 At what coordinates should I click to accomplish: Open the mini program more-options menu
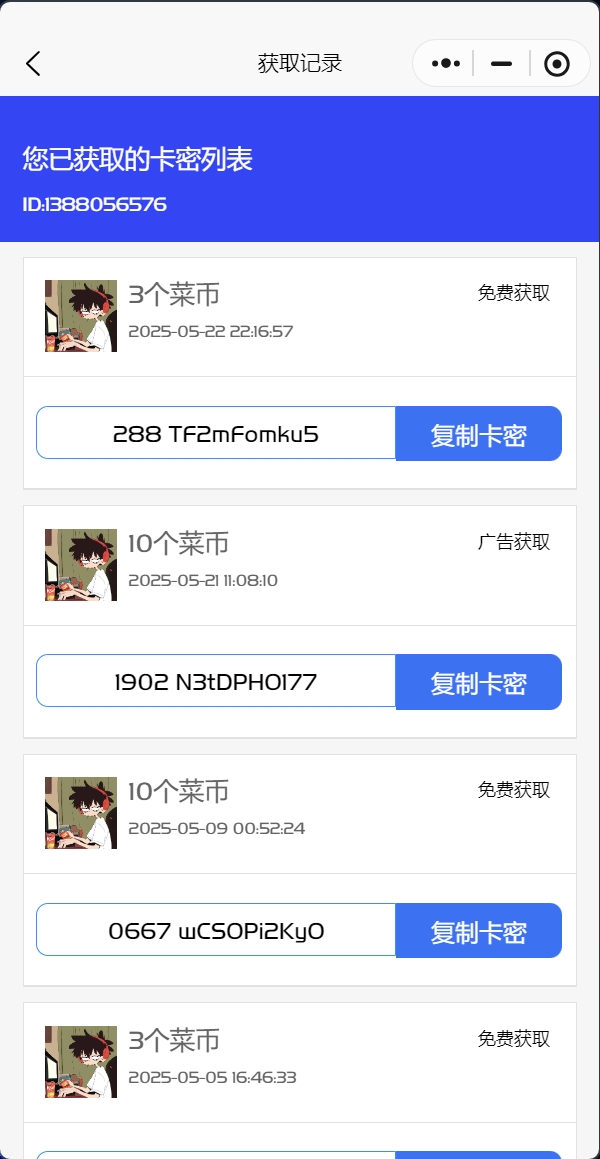pyautogui.click(x=445, y=64)
